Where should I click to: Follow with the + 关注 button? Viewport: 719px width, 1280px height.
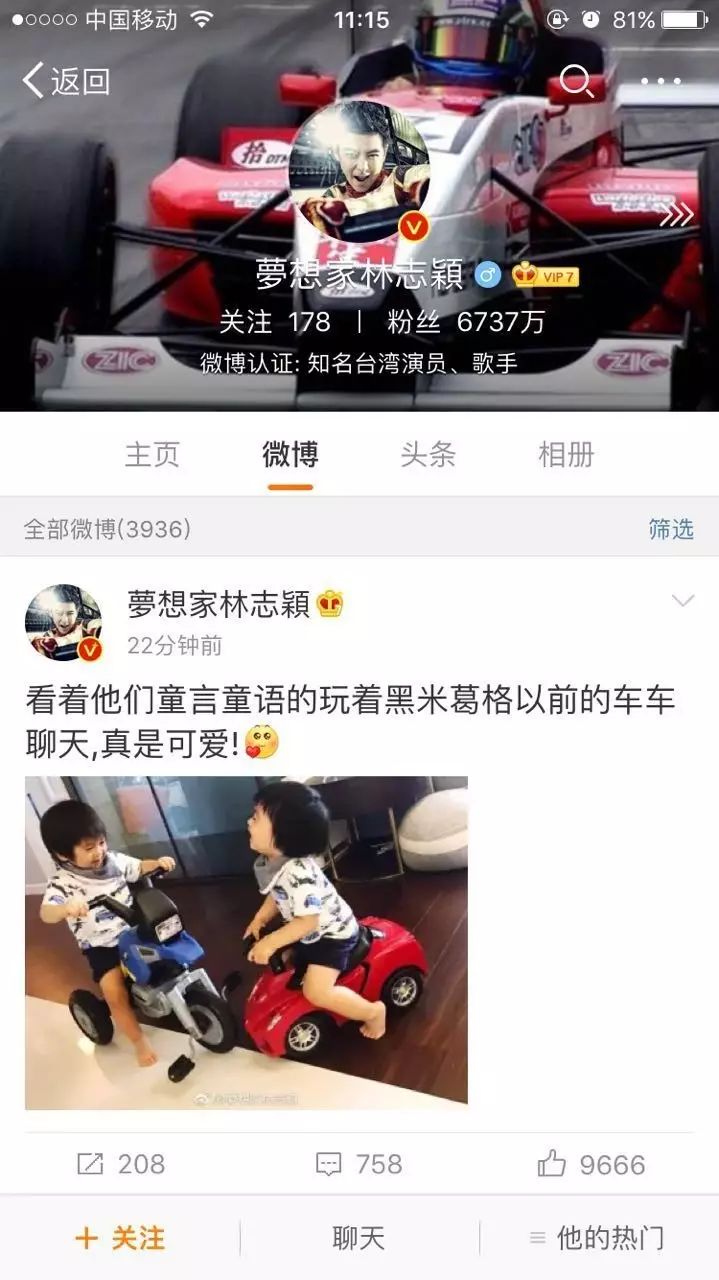pos(120,1238)
